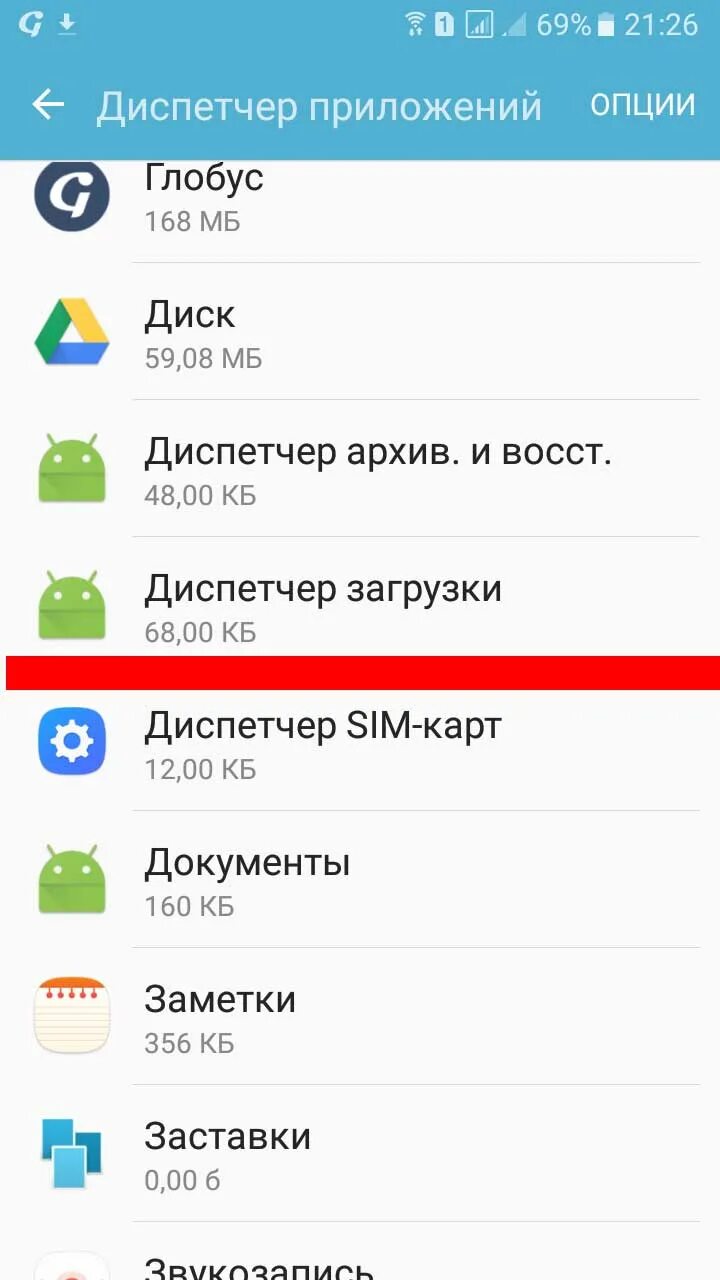
Task: Select the Заметки app
Action: 360,1017
